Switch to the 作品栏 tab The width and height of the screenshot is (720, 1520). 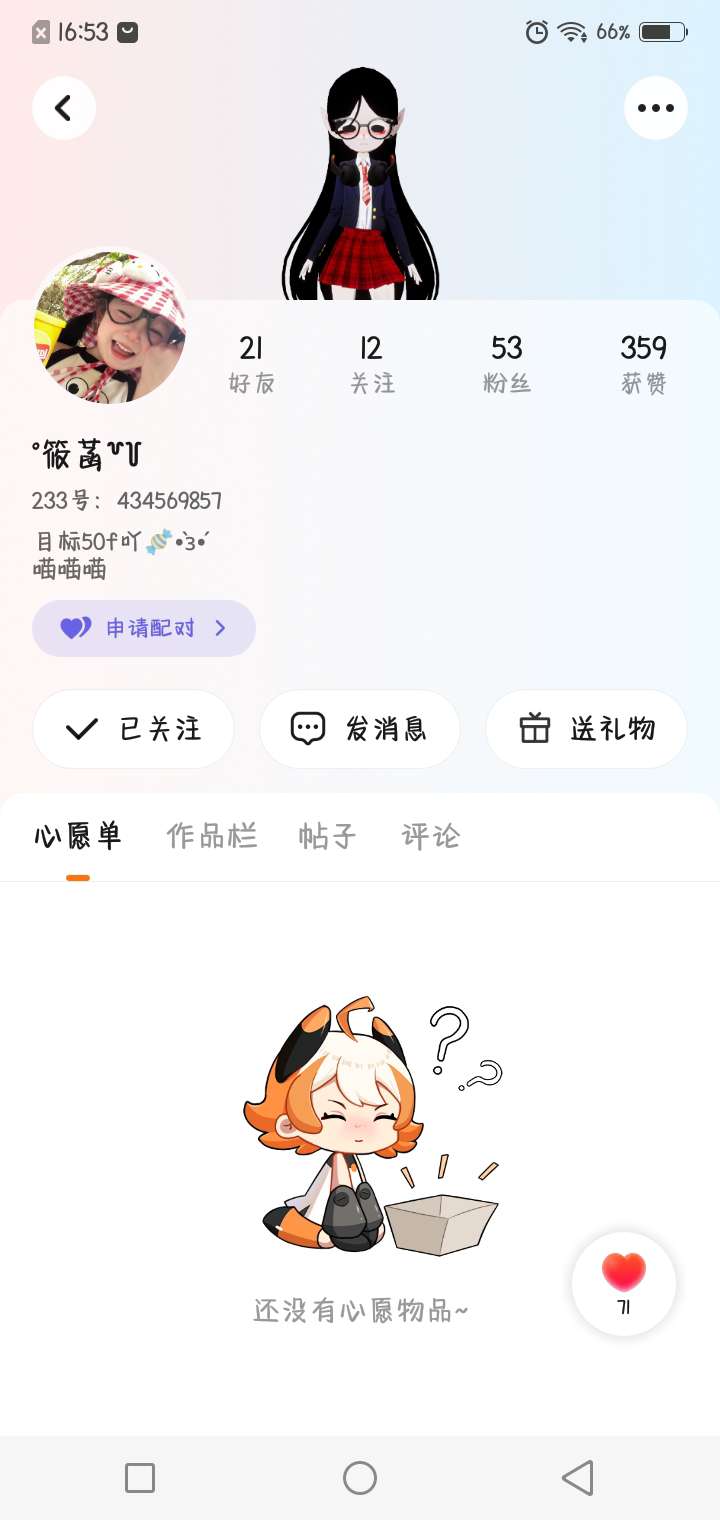[212, 836]
